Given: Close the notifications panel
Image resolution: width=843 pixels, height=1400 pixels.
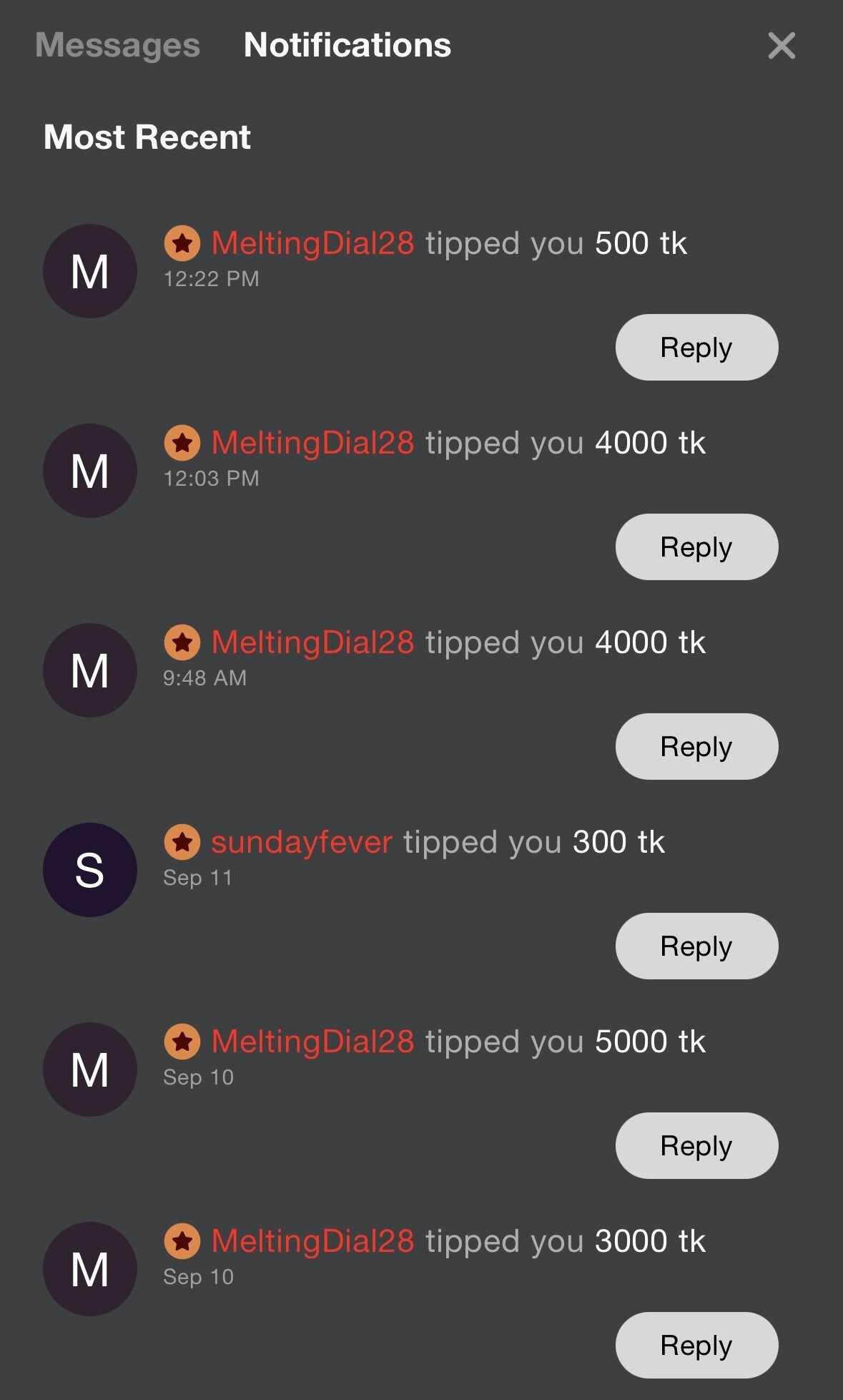Looking at the screenshot, I should (x=781, y=46).
